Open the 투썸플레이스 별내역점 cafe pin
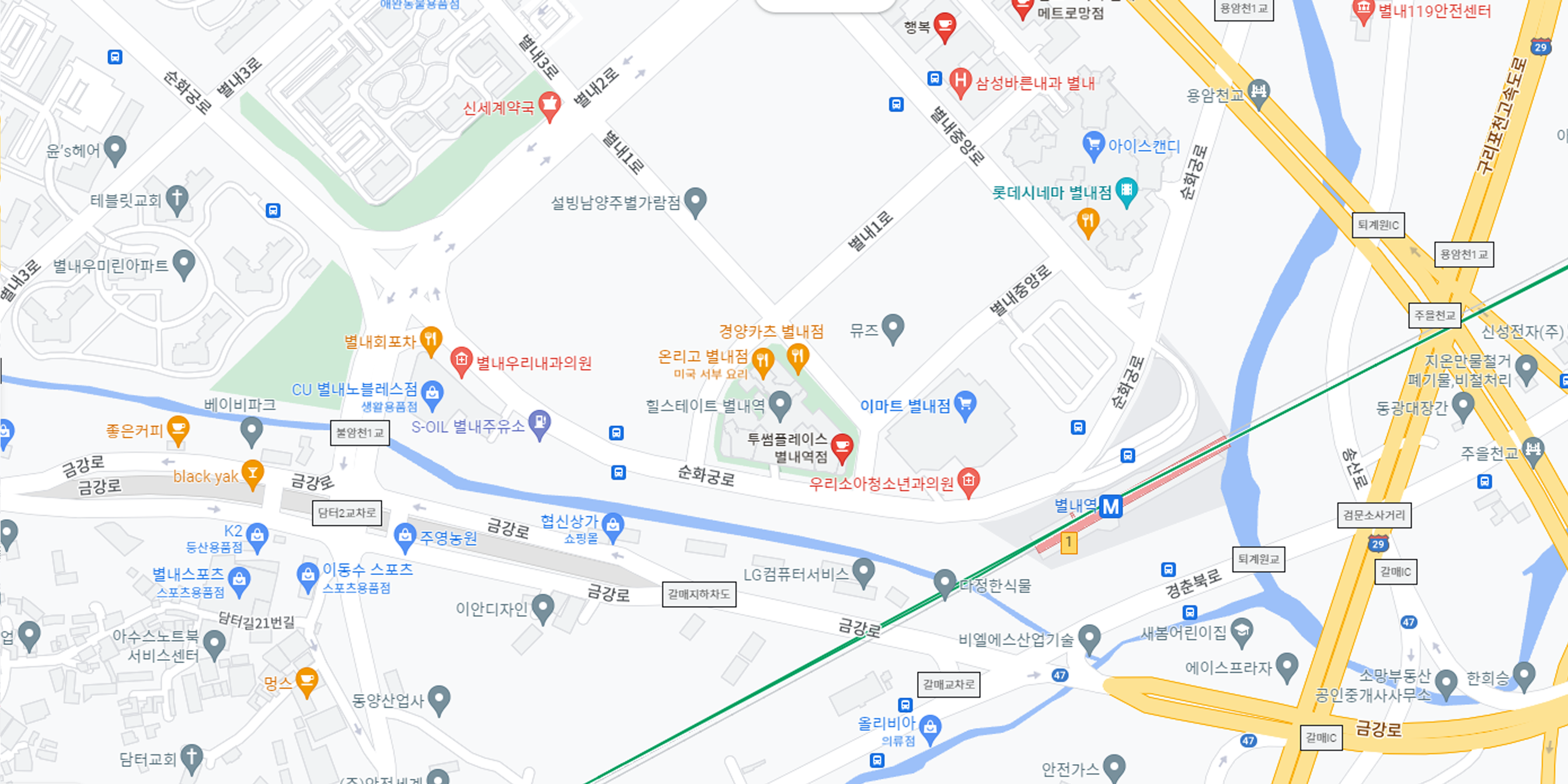1568x784 pixels. pos(842,447)
